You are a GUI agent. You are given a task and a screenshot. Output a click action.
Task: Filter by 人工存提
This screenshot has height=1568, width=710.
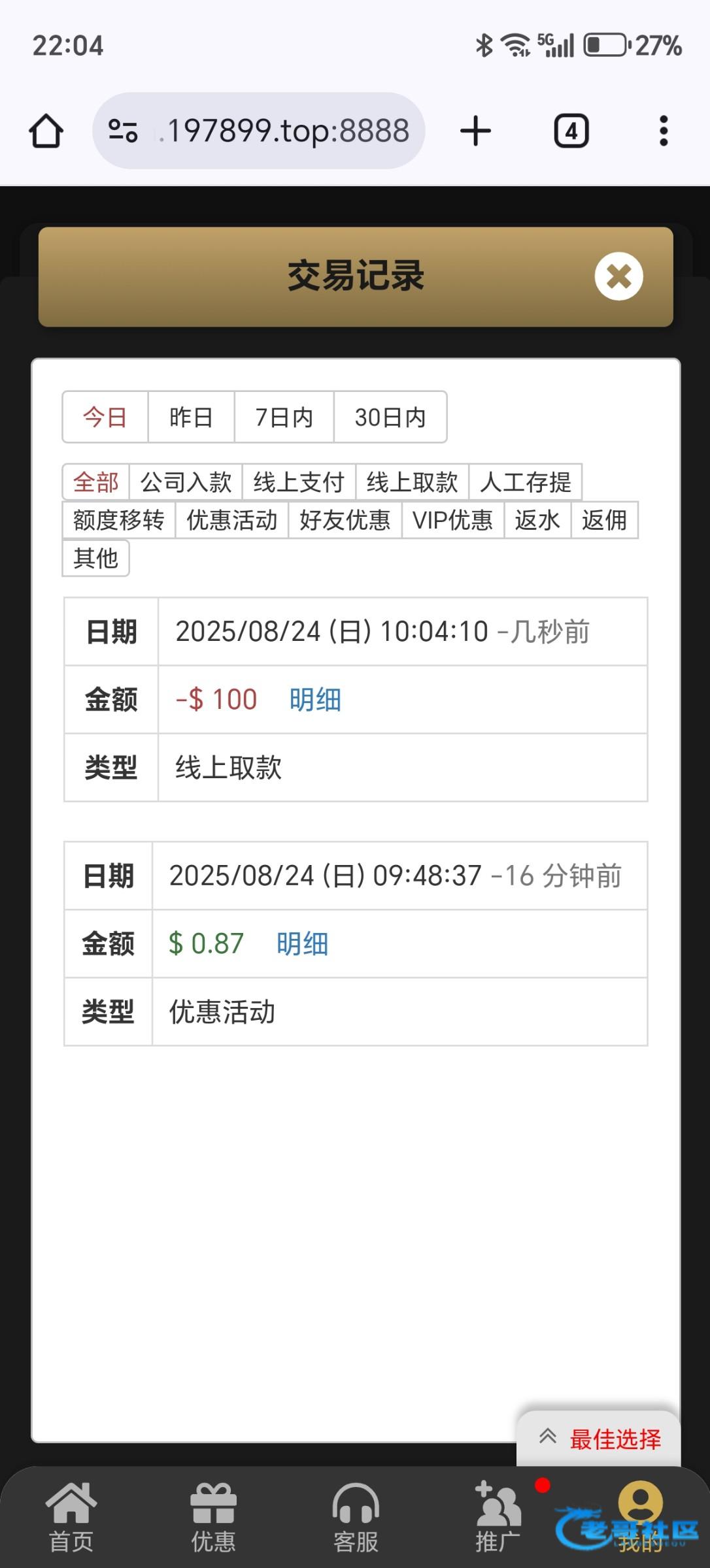pyautogui.click(x=525, y=482)
